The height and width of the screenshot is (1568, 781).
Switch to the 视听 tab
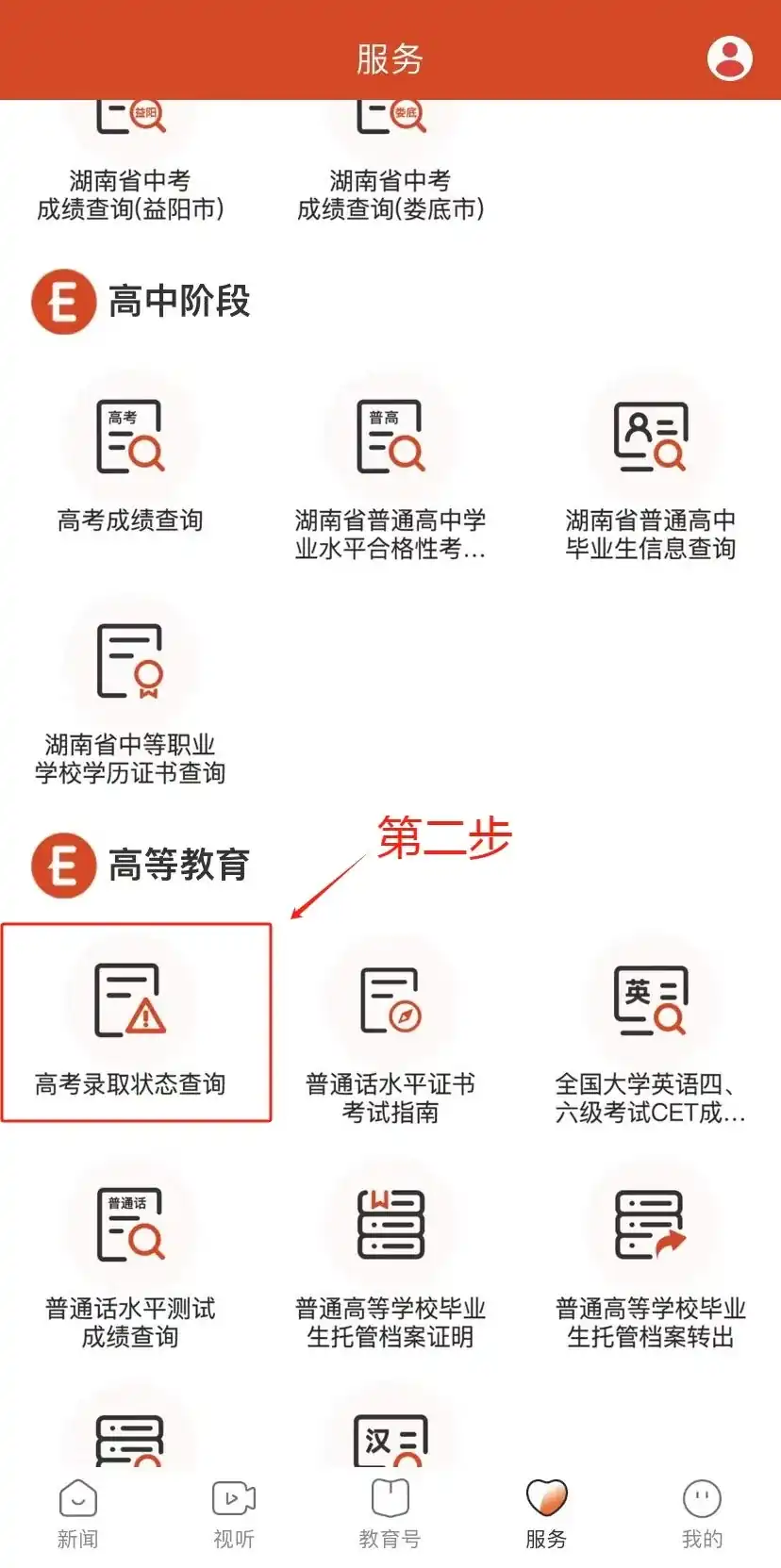coord(234,1514)
